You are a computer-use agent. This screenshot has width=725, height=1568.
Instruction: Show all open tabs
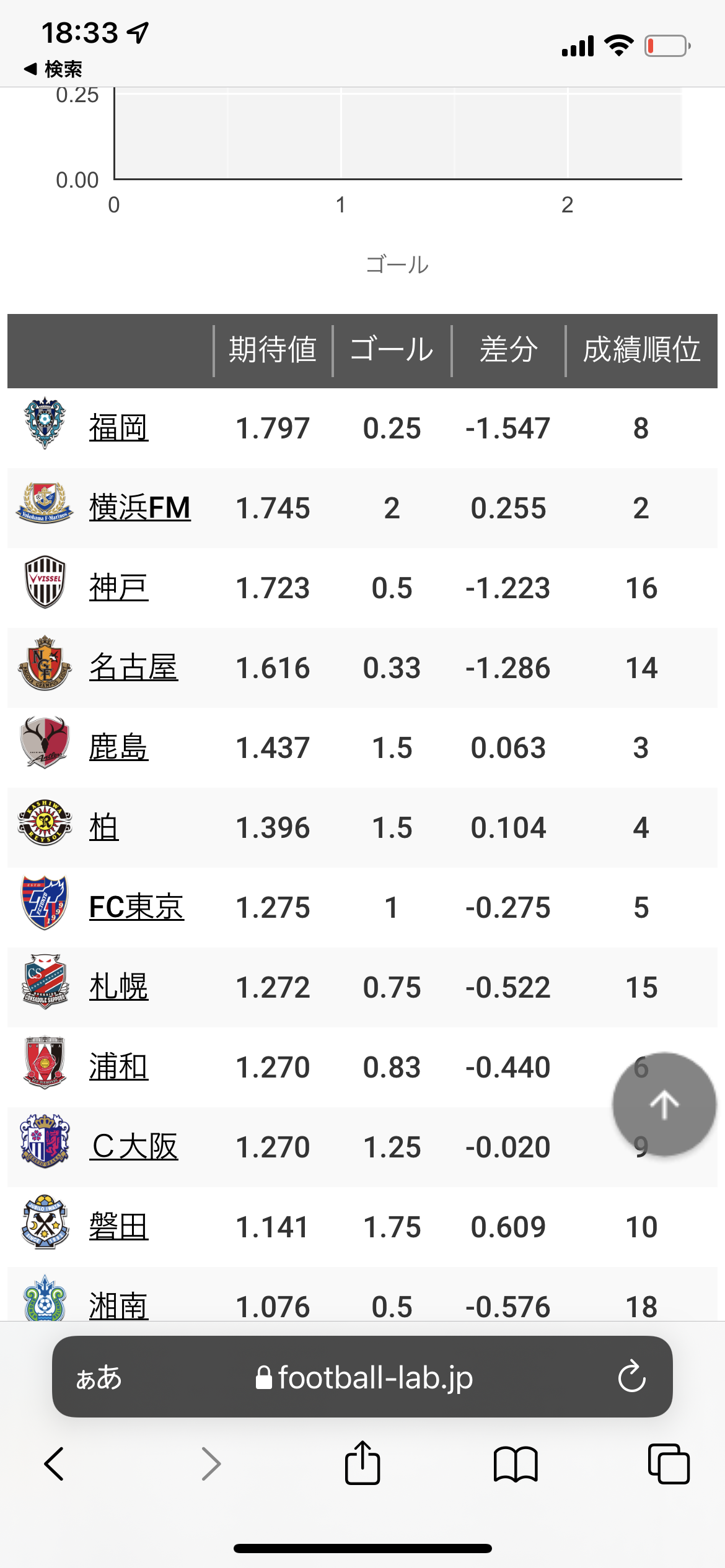(669, 1464)
